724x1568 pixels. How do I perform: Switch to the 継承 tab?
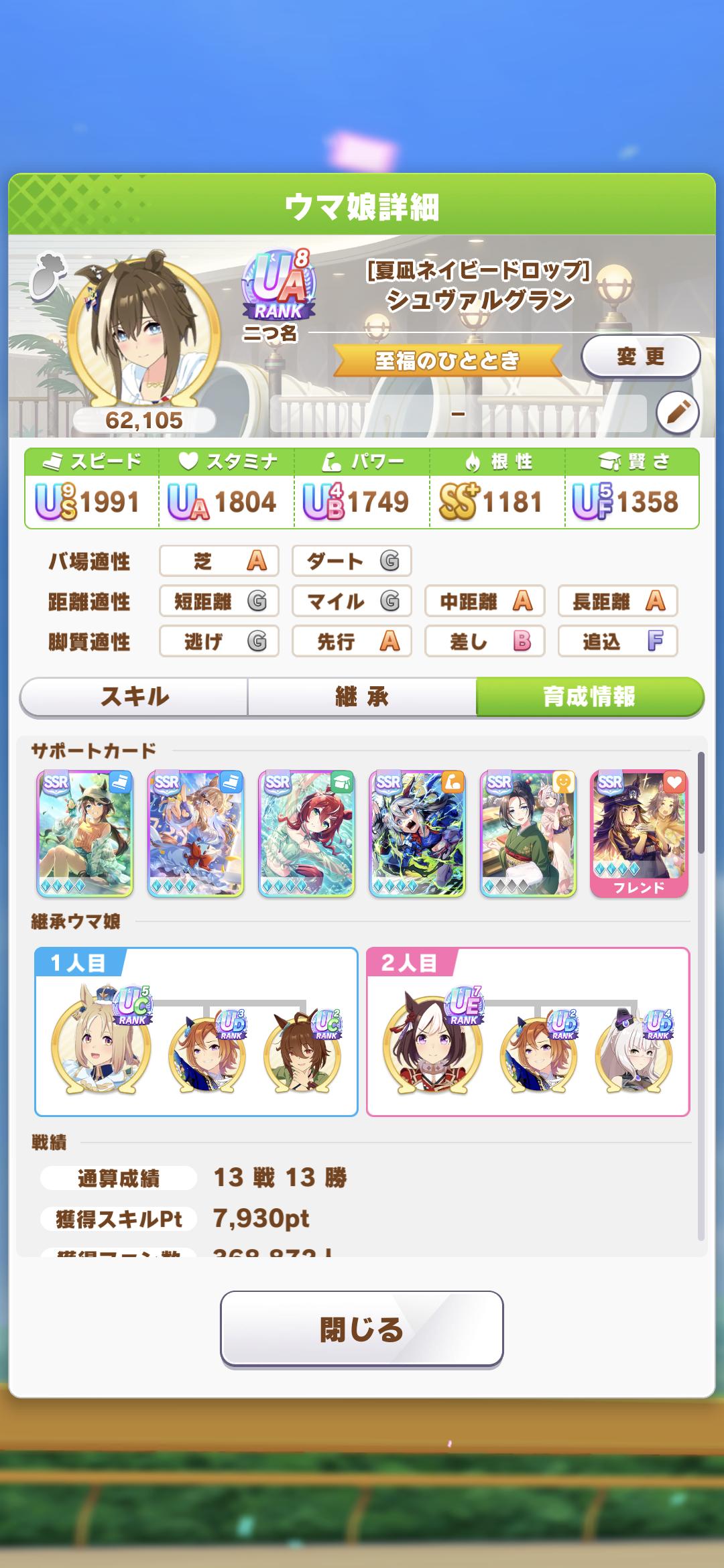click(362, 697)
